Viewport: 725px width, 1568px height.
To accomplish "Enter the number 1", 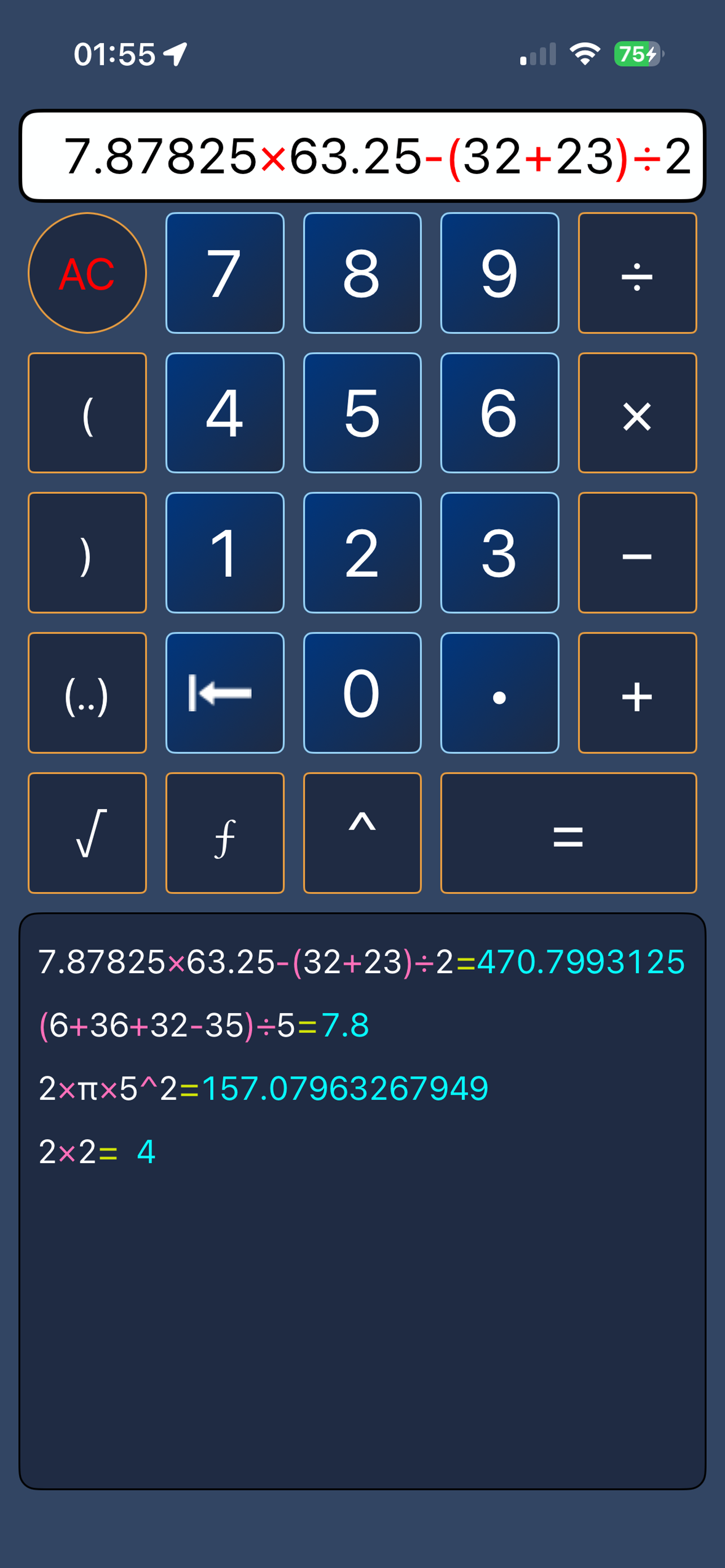I will click(x=225, y=553).
